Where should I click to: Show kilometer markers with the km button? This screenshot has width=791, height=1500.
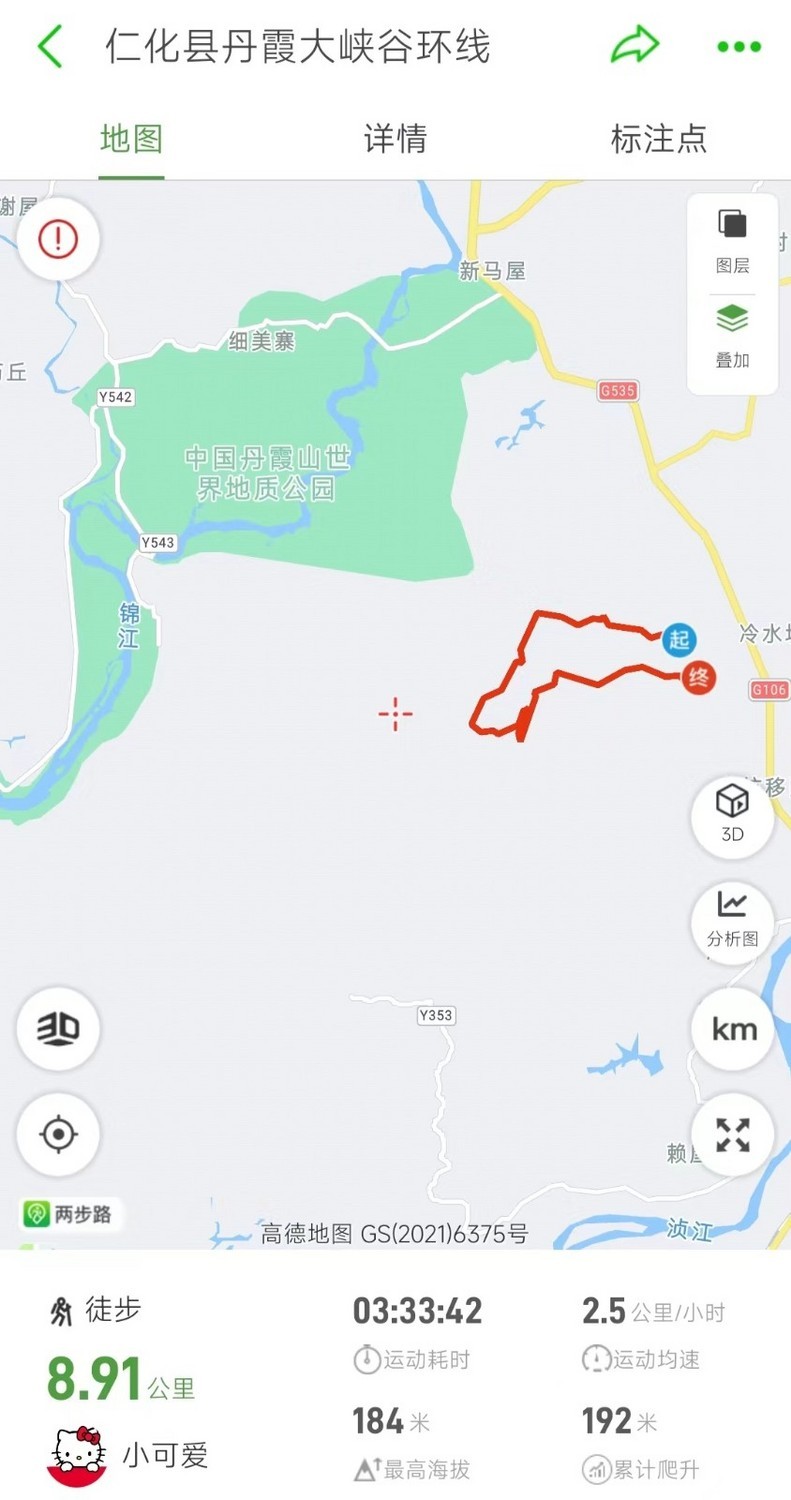click(x=732, y=1029)
